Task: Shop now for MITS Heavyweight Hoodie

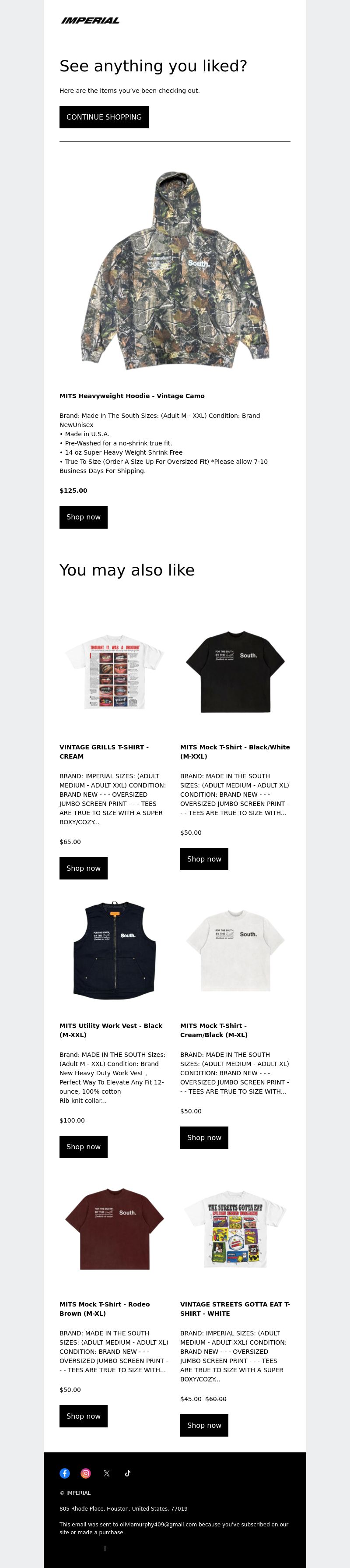Action: point(83,517)
